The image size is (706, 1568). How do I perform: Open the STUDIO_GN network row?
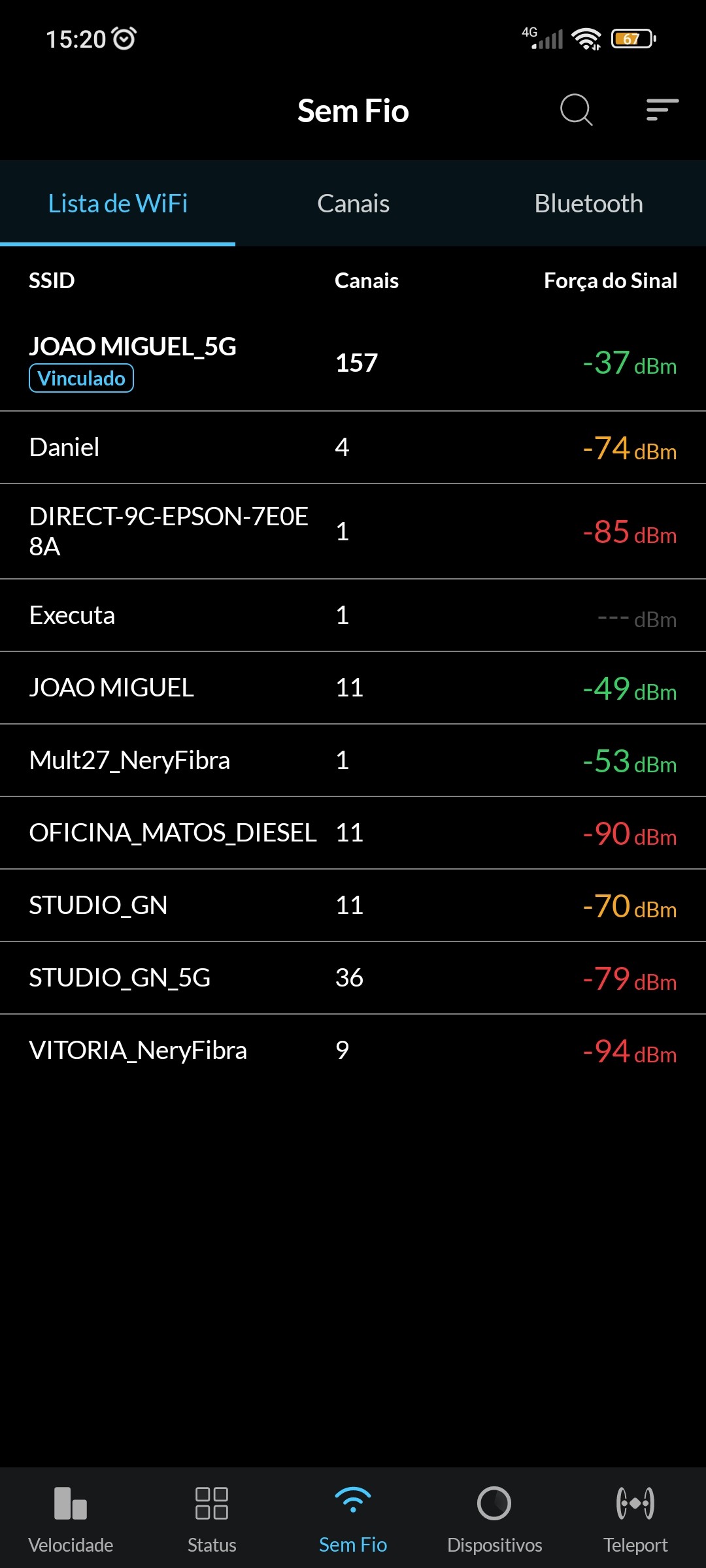click(353, 906)
